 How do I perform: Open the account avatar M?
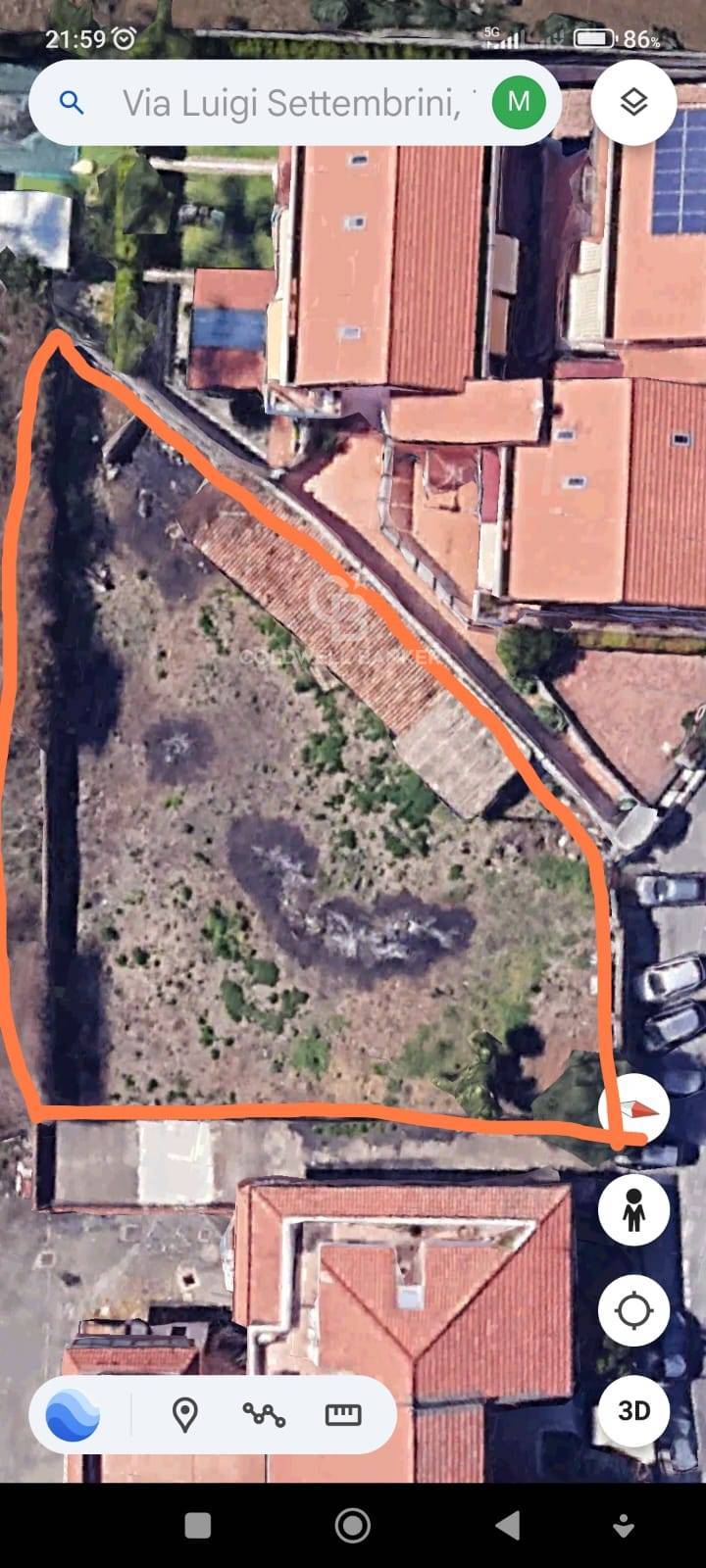(x=519, y=102)
